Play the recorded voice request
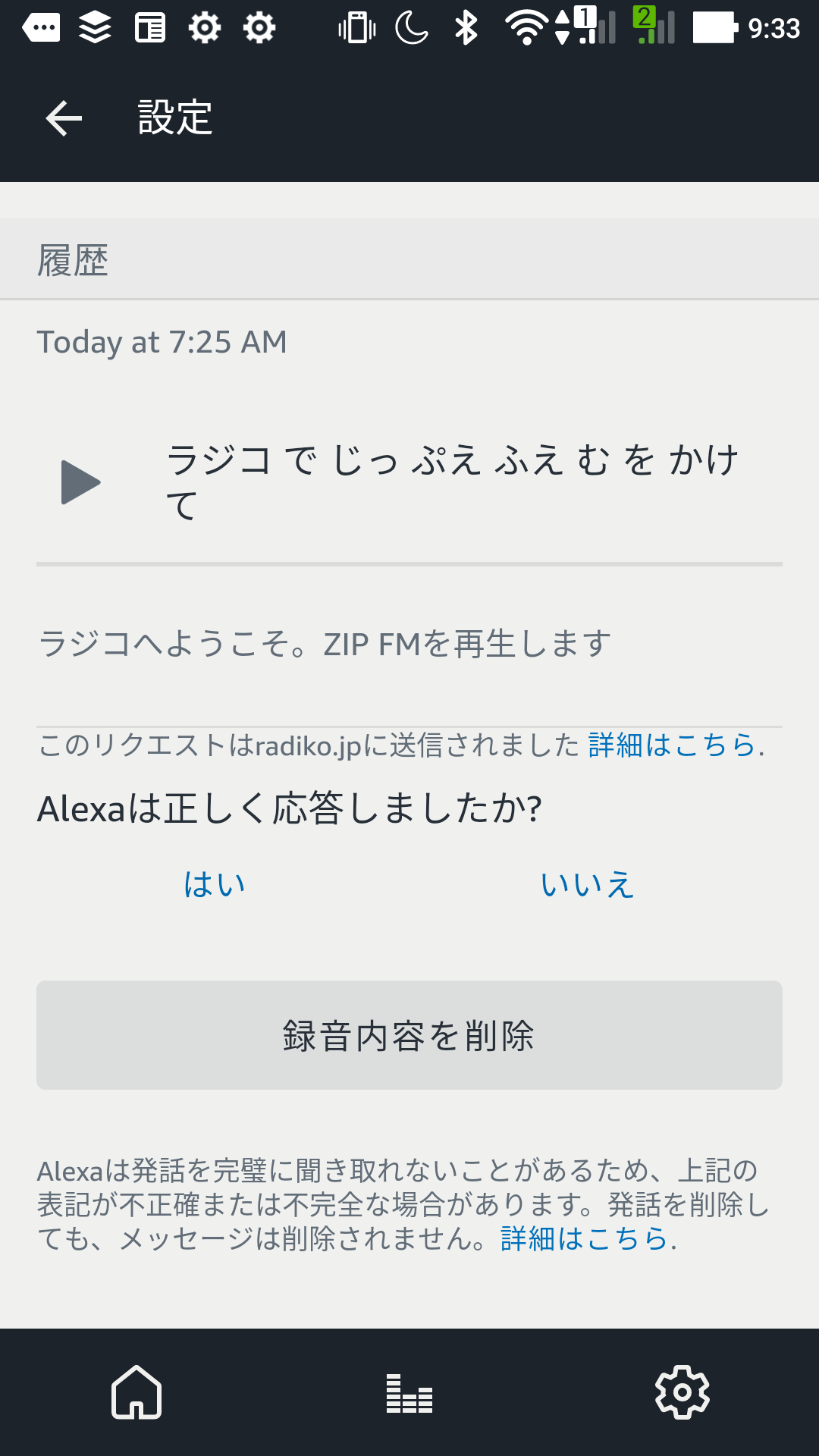This screenshot has width=819, height=1456. click(x=80, y=482)
